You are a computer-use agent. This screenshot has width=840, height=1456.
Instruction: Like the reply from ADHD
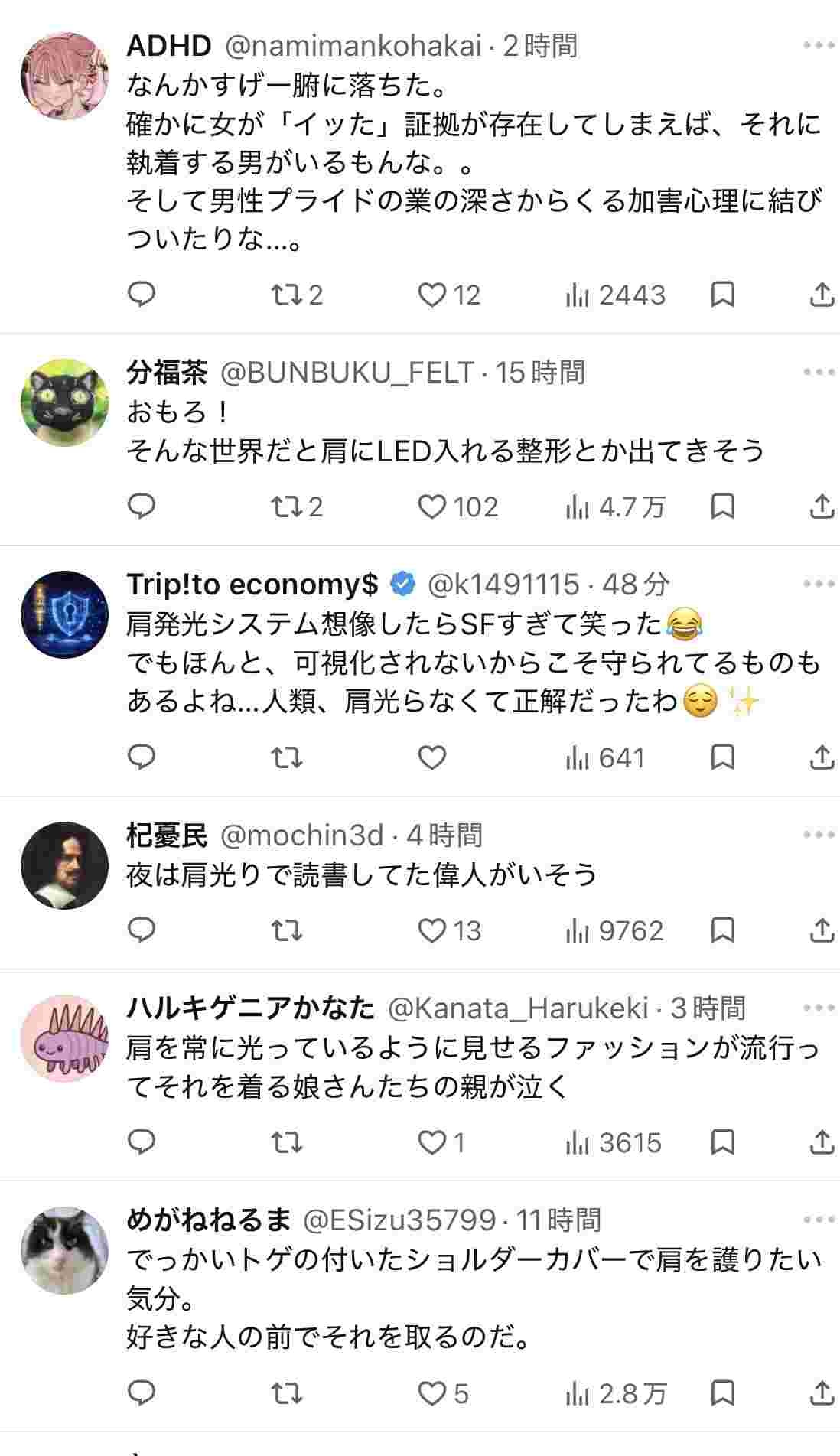coord(432,295)
